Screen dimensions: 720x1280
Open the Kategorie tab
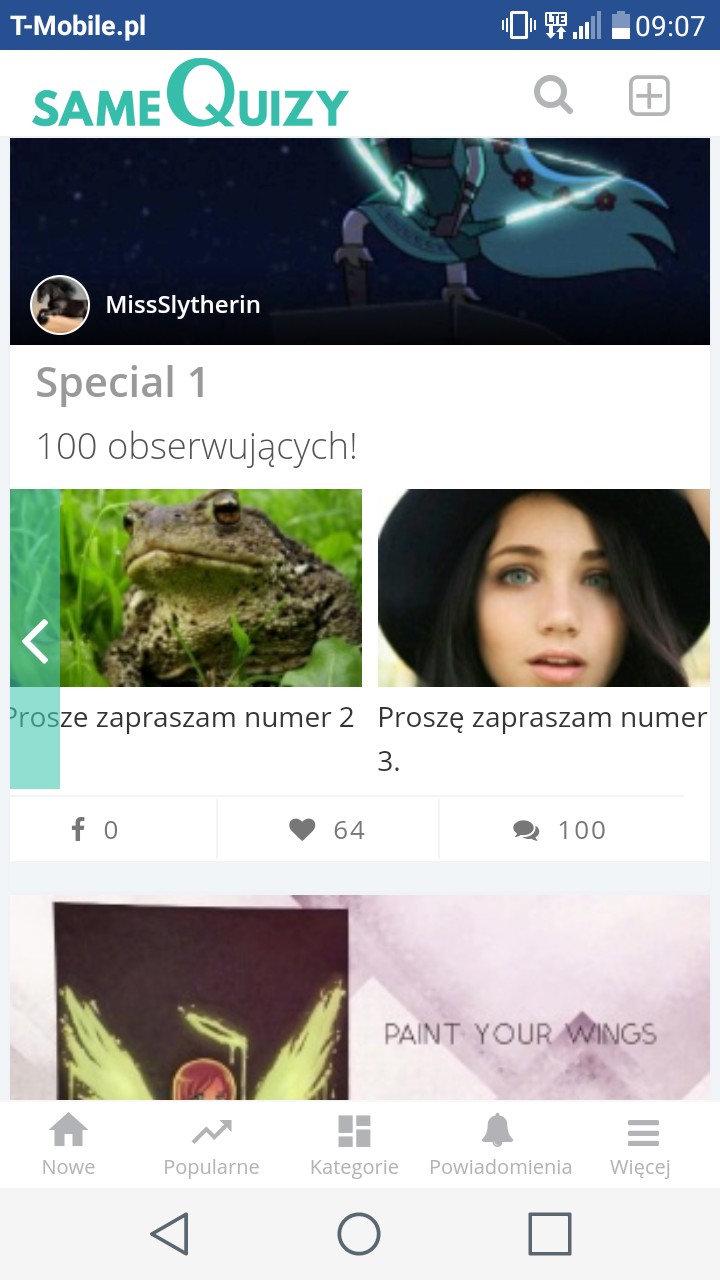[354, 1146]
